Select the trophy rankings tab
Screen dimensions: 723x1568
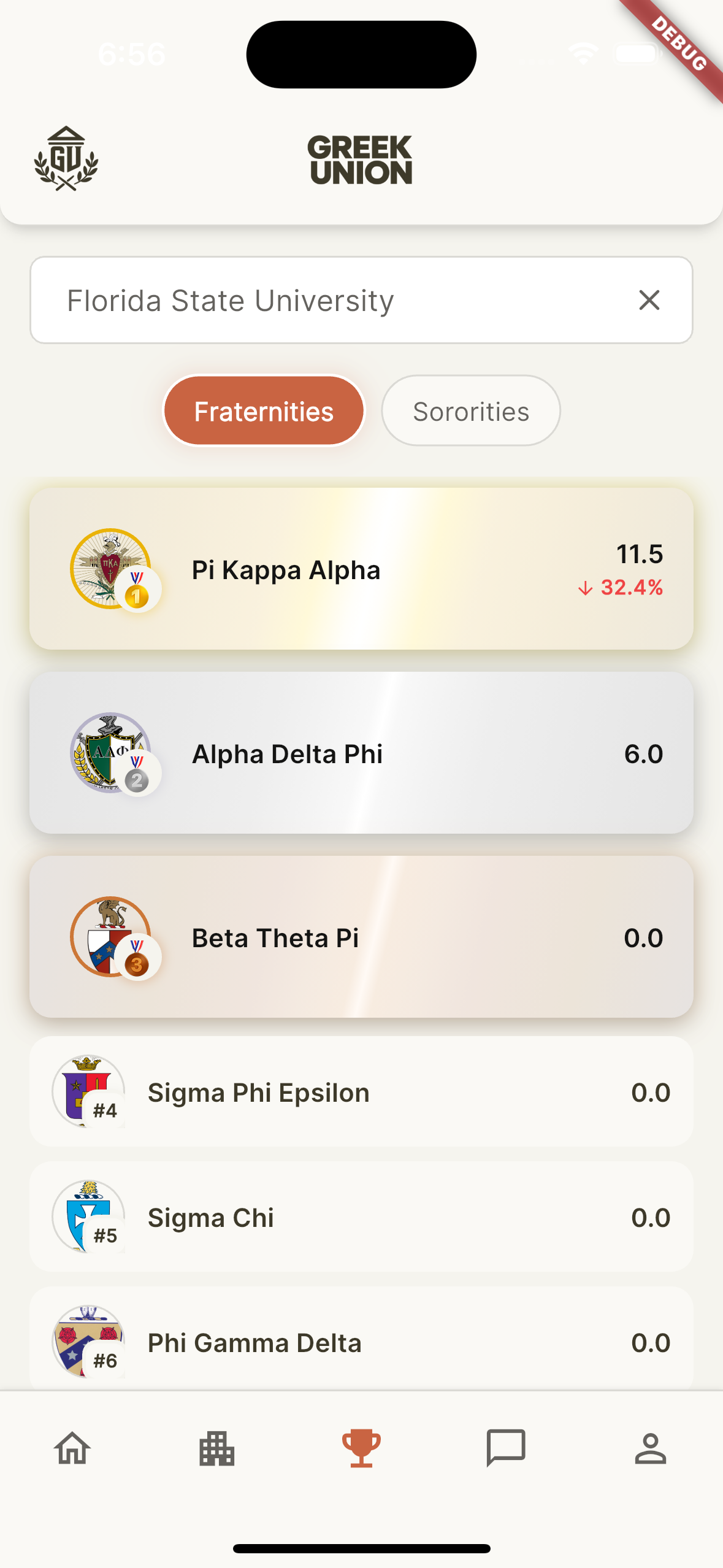[361, 1448]
